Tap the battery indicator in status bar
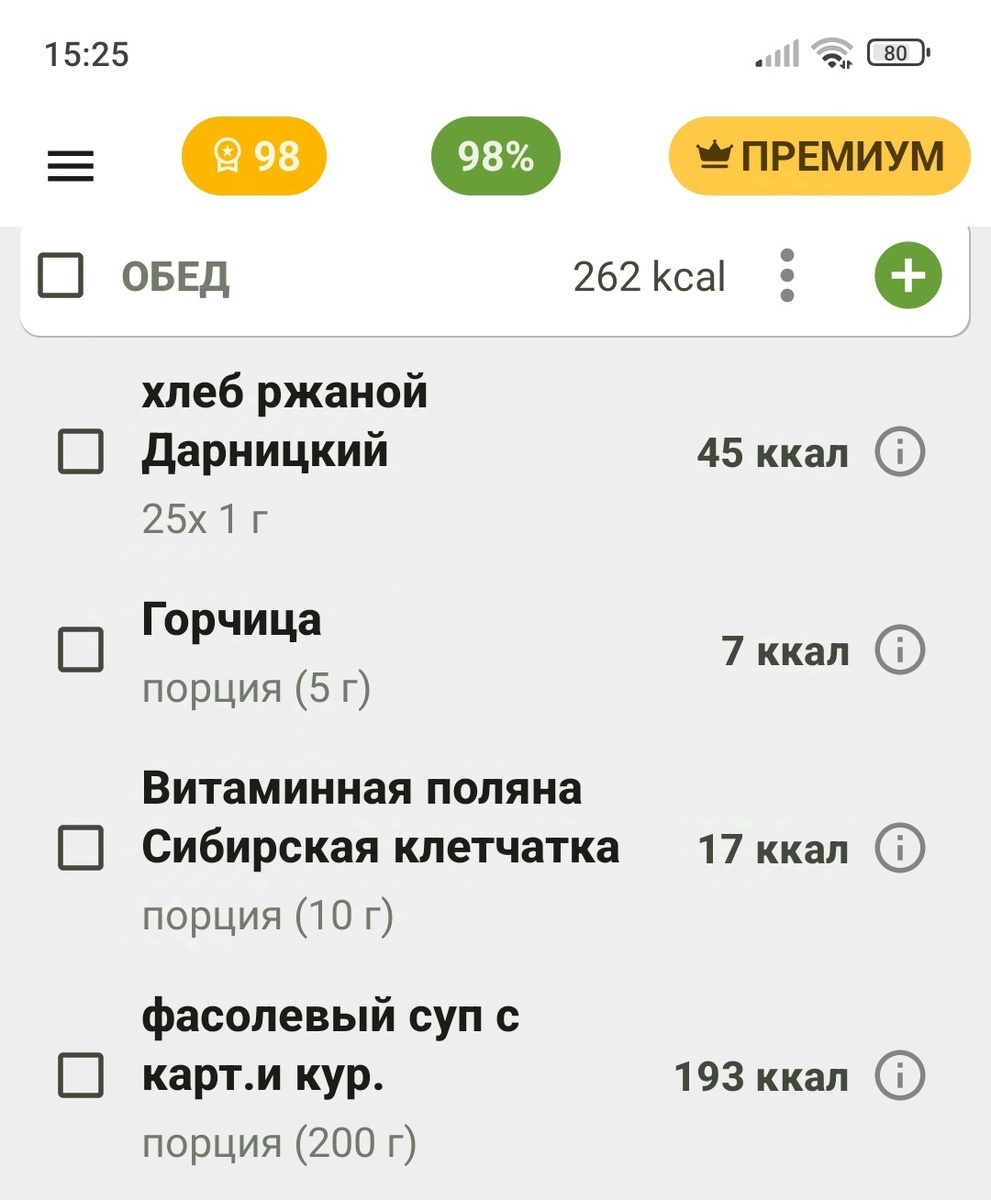This screenshot has width=991, height=1200. (897, 52)
